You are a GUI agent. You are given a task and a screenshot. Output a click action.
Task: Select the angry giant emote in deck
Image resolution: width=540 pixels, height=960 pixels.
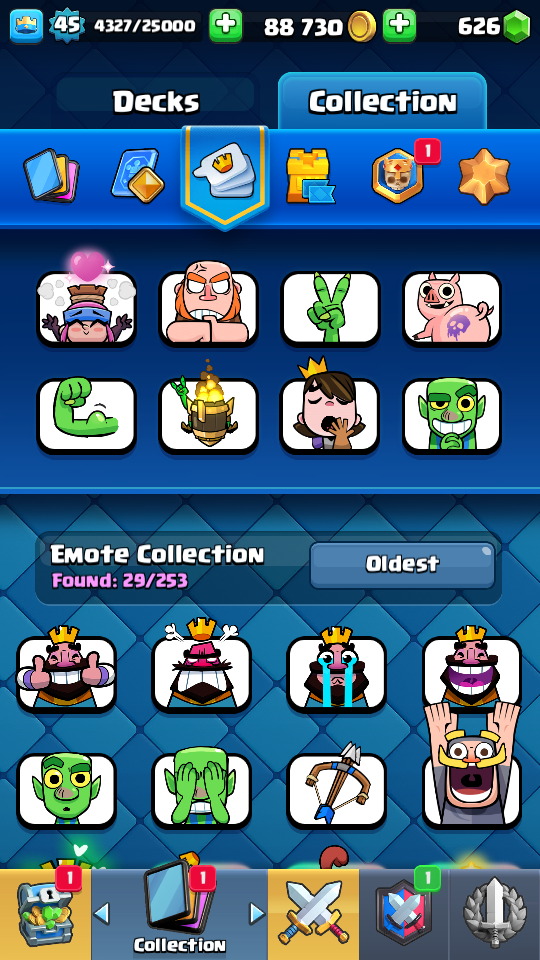[x=208, y=304]
